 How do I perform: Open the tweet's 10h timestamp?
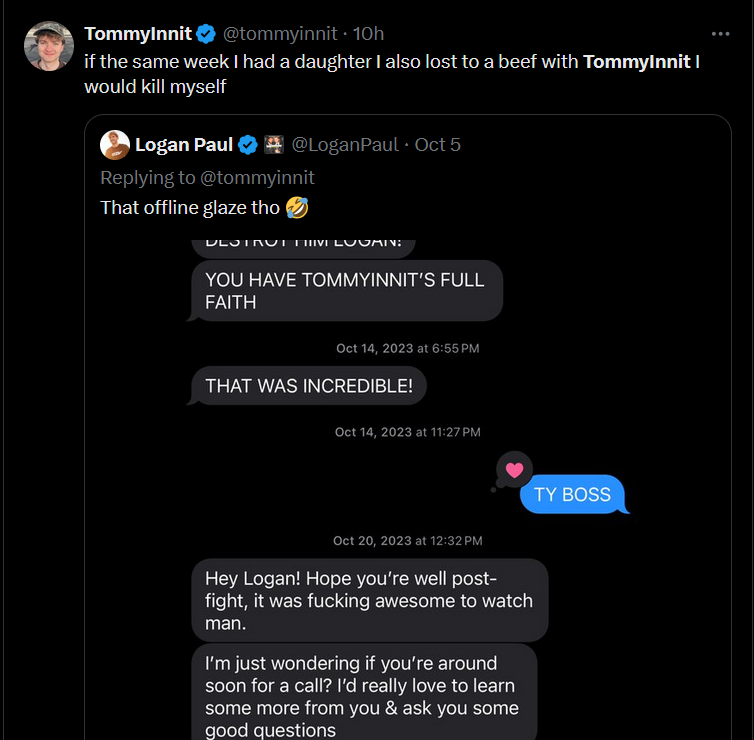coord(369,34)
